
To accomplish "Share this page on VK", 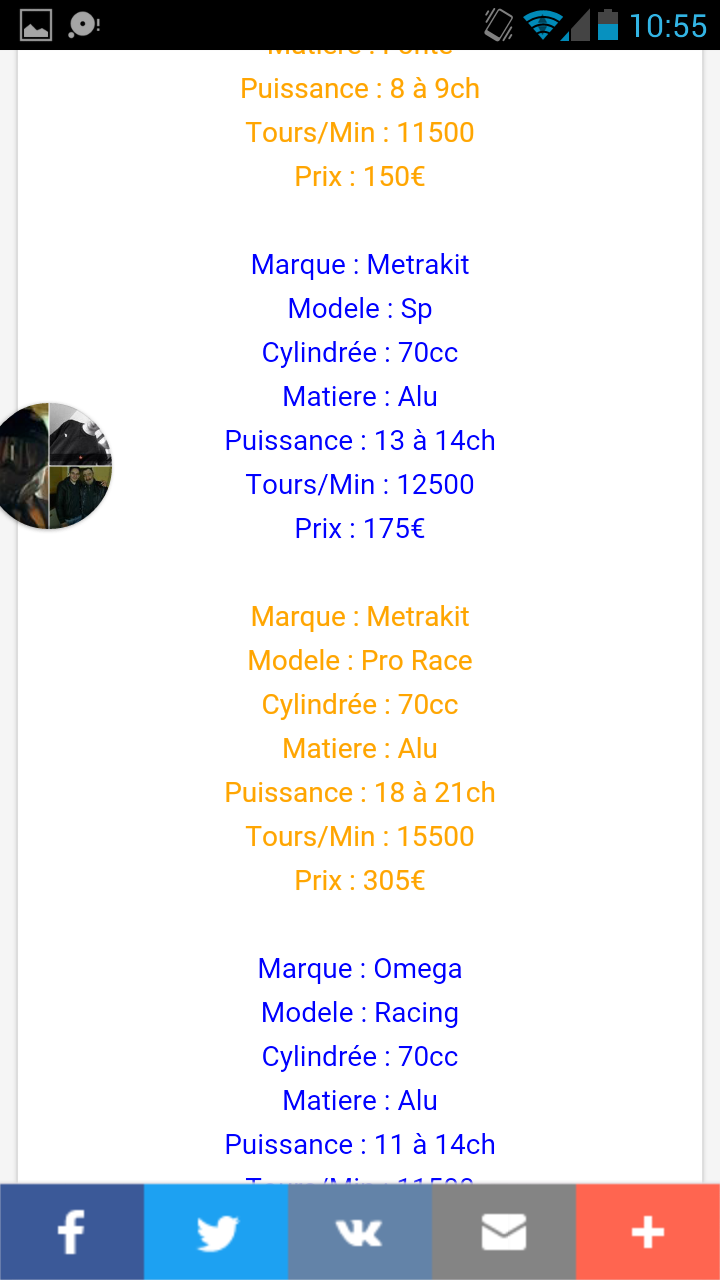I will click(x=360, y=1232).
